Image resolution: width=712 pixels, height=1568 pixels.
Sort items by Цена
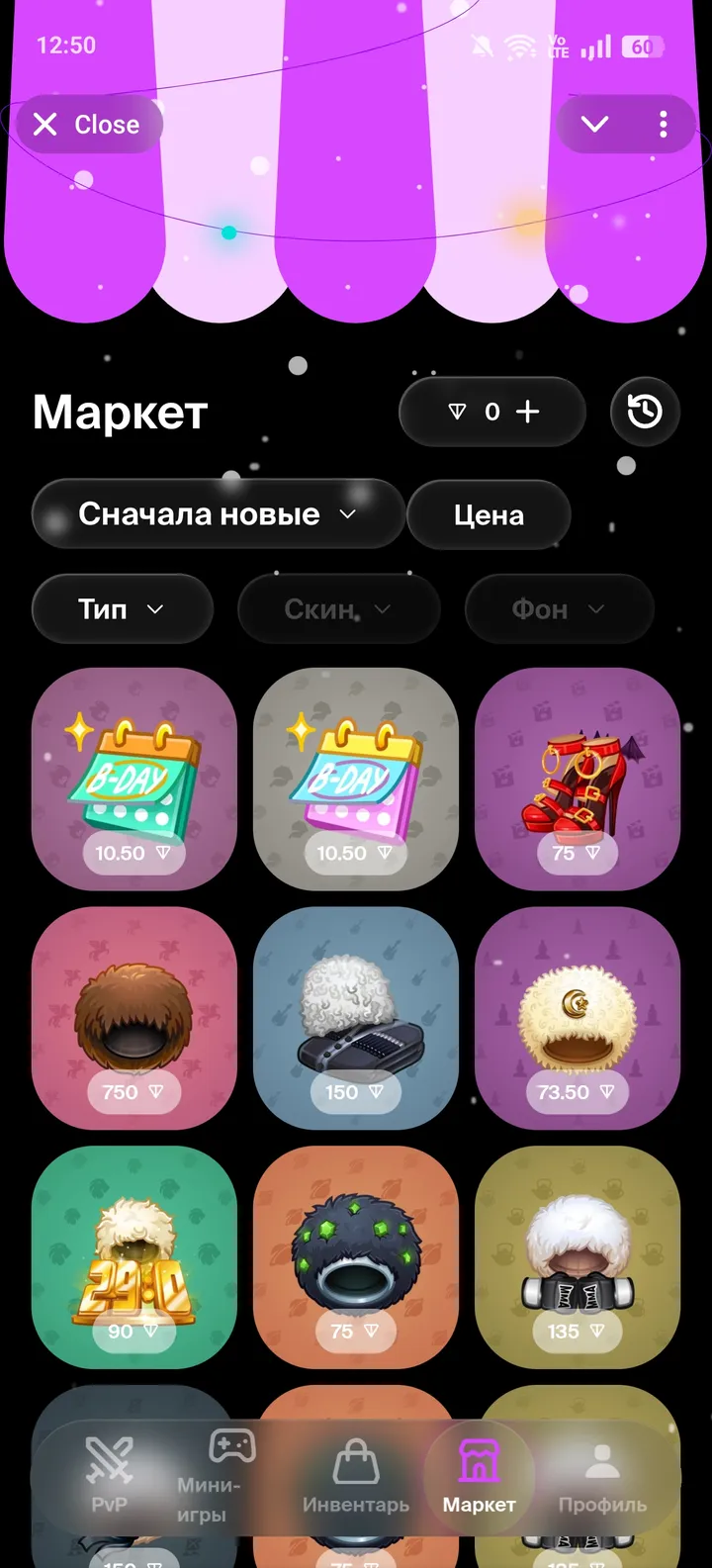(489, 515)
